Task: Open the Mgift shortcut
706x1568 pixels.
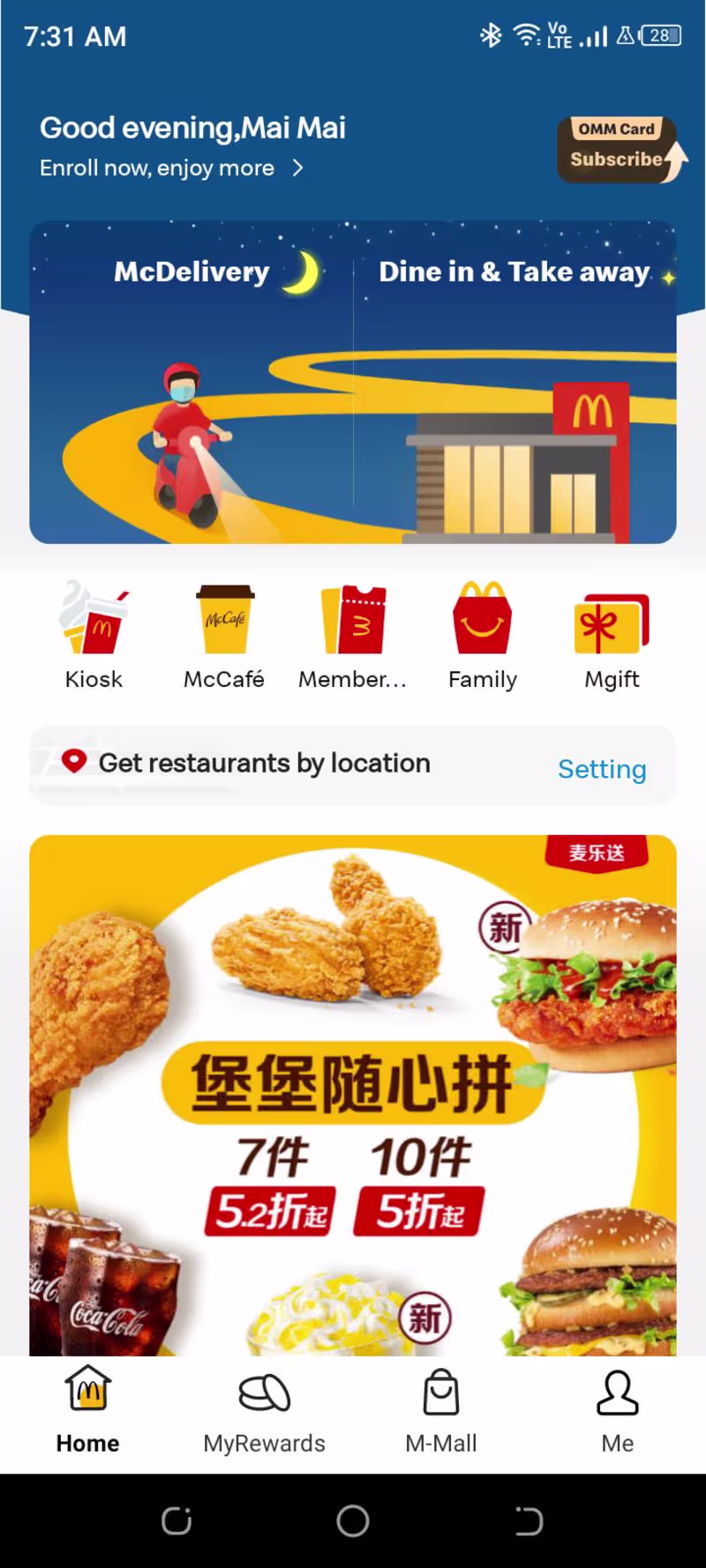Action: click(x=612, y=635)
